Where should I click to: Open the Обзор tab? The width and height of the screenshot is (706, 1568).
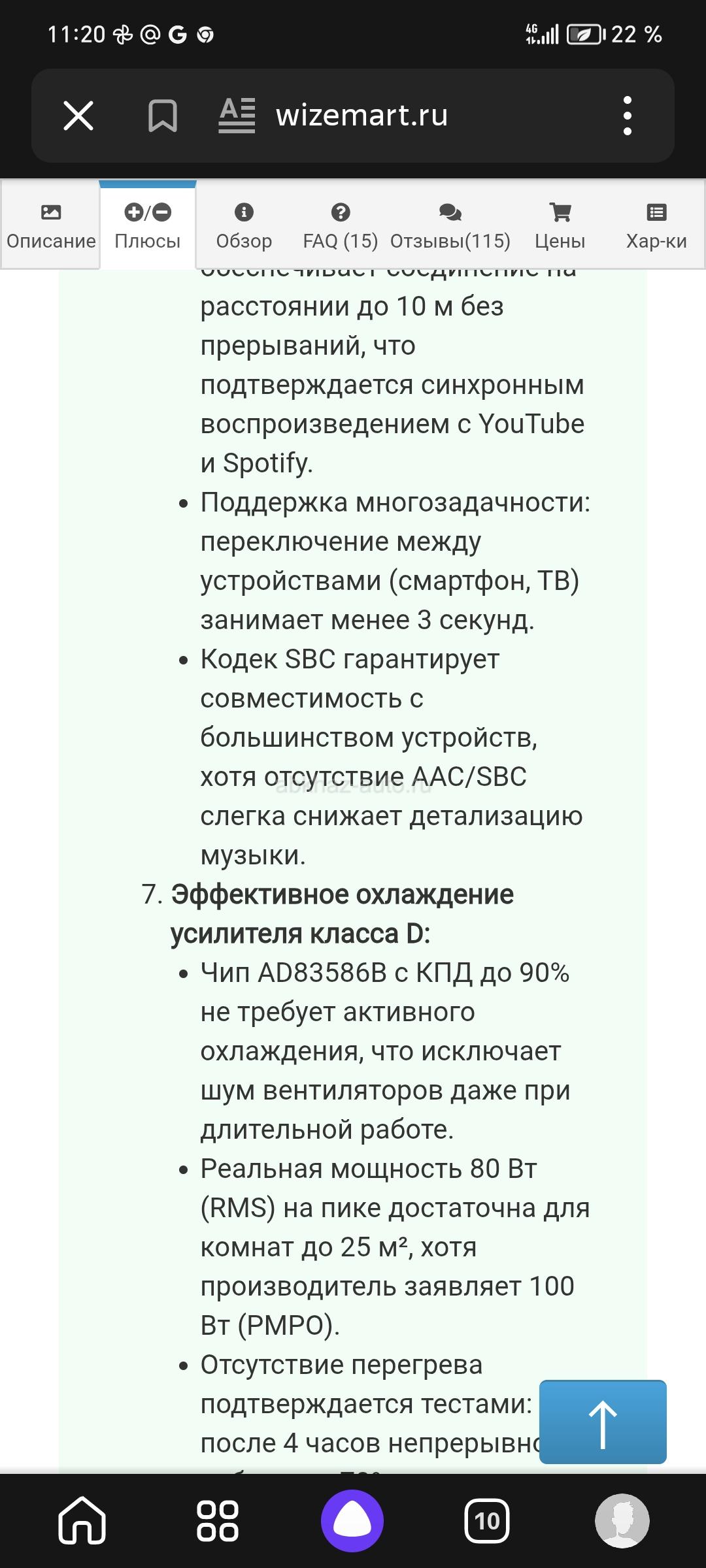click(244, 226)
